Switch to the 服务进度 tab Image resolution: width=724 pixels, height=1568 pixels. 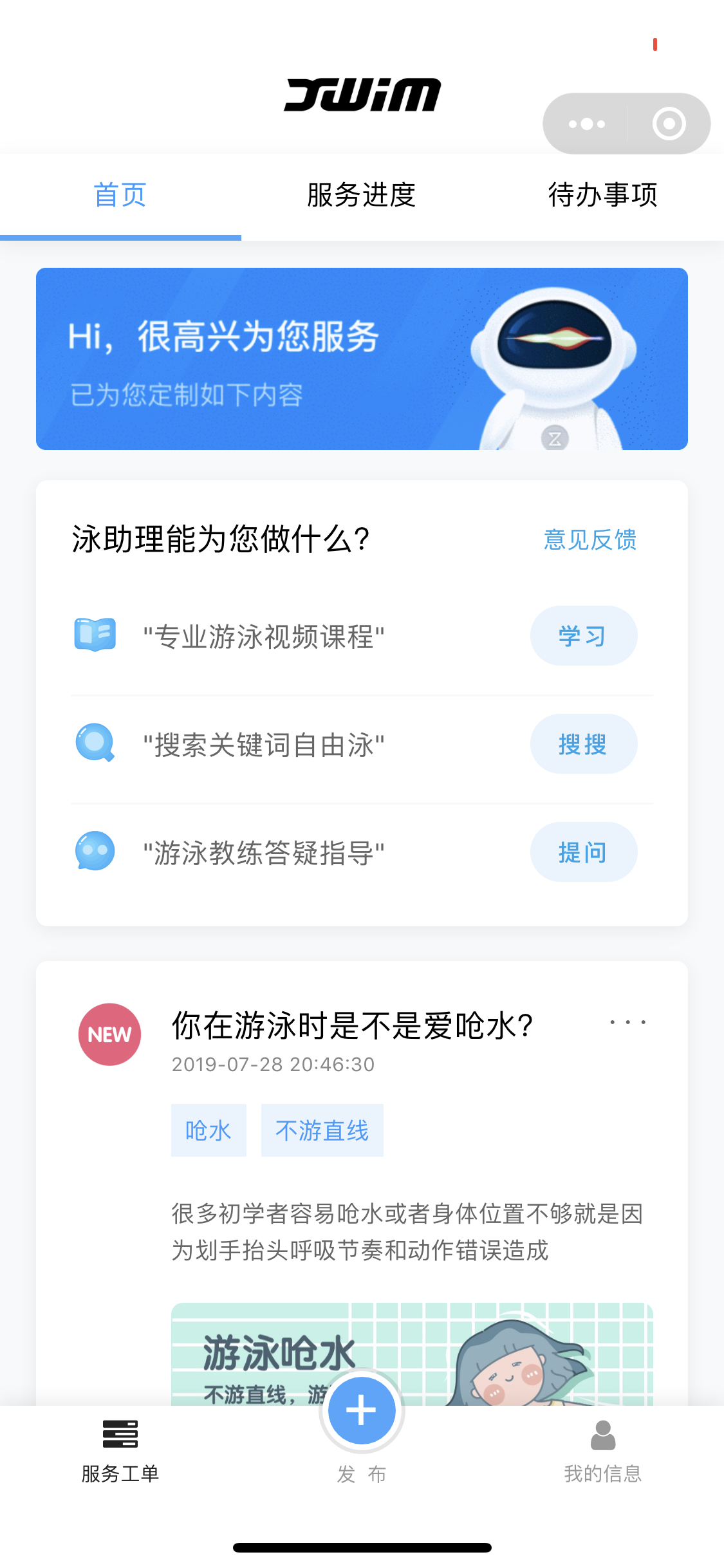click(x=362, y=195)
